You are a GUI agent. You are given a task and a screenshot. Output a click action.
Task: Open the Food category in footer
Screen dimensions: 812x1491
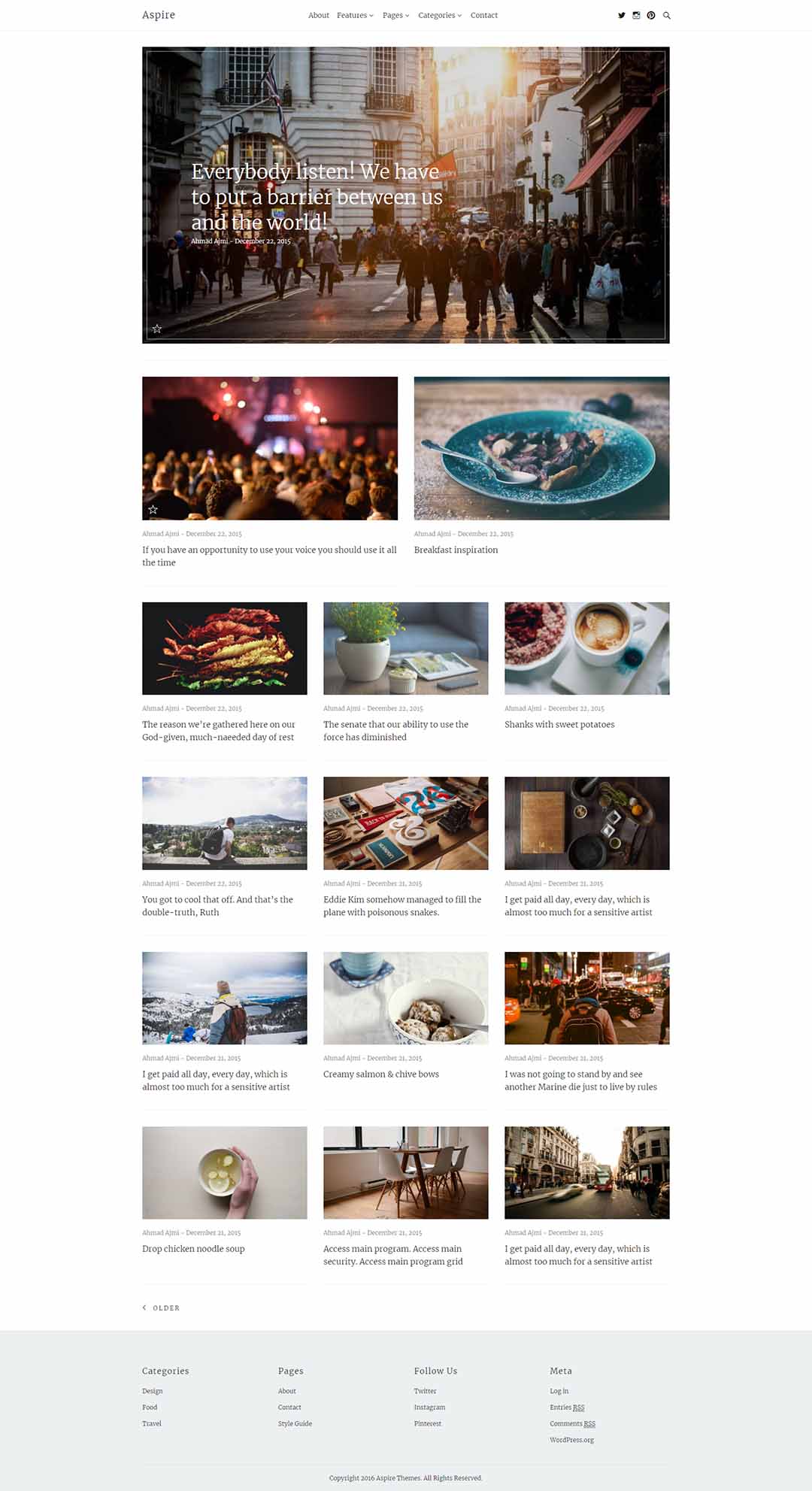[x=150, y=1407]
